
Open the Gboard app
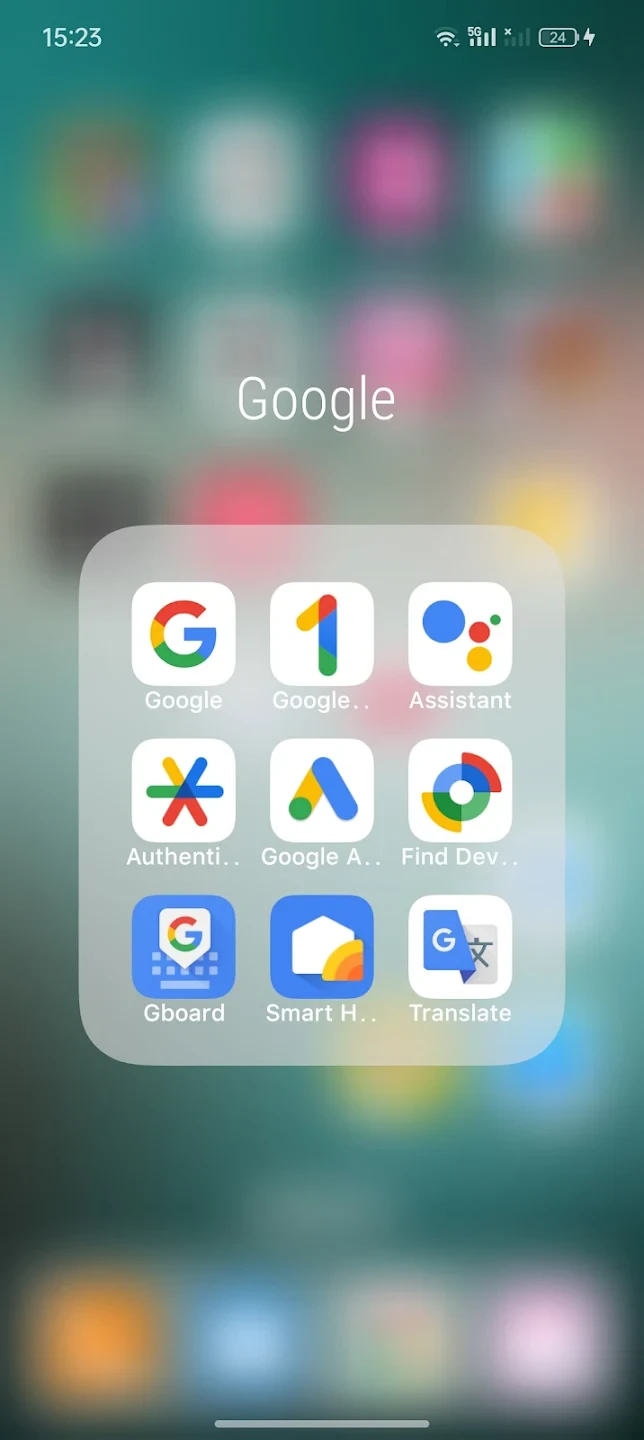(x=183, y=946)
